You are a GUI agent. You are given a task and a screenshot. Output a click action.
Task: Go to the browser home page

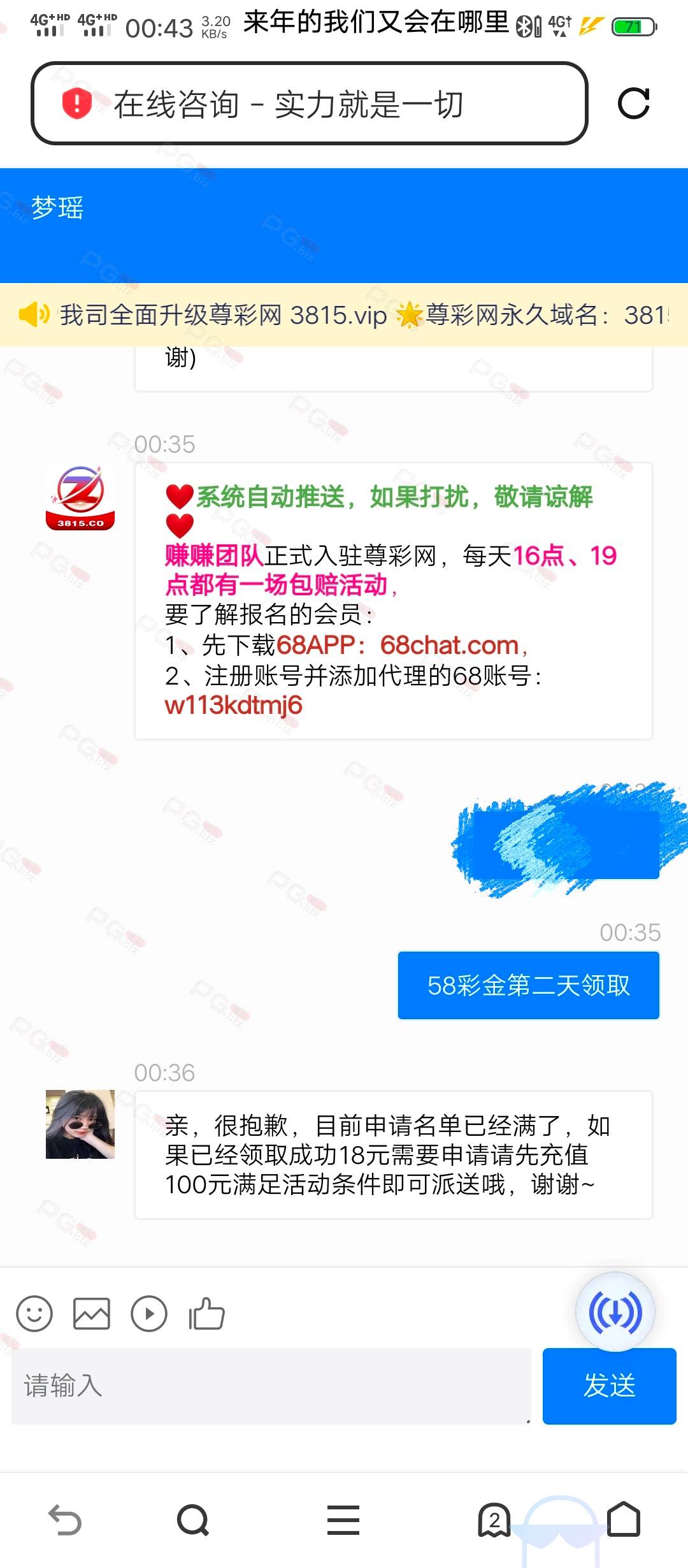(x=624, y=1520)
